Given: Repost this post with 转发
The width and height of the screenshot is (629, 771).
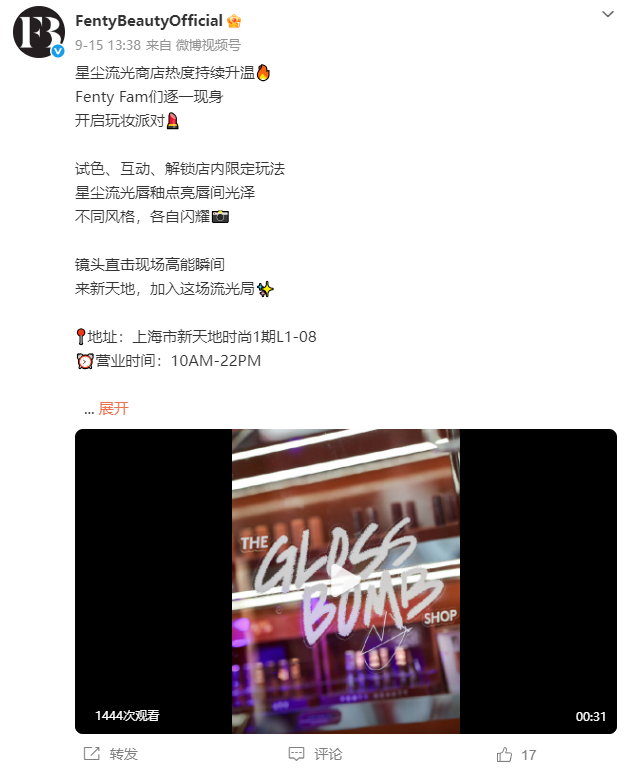Looking at the screenshot, I should (111, 754).
